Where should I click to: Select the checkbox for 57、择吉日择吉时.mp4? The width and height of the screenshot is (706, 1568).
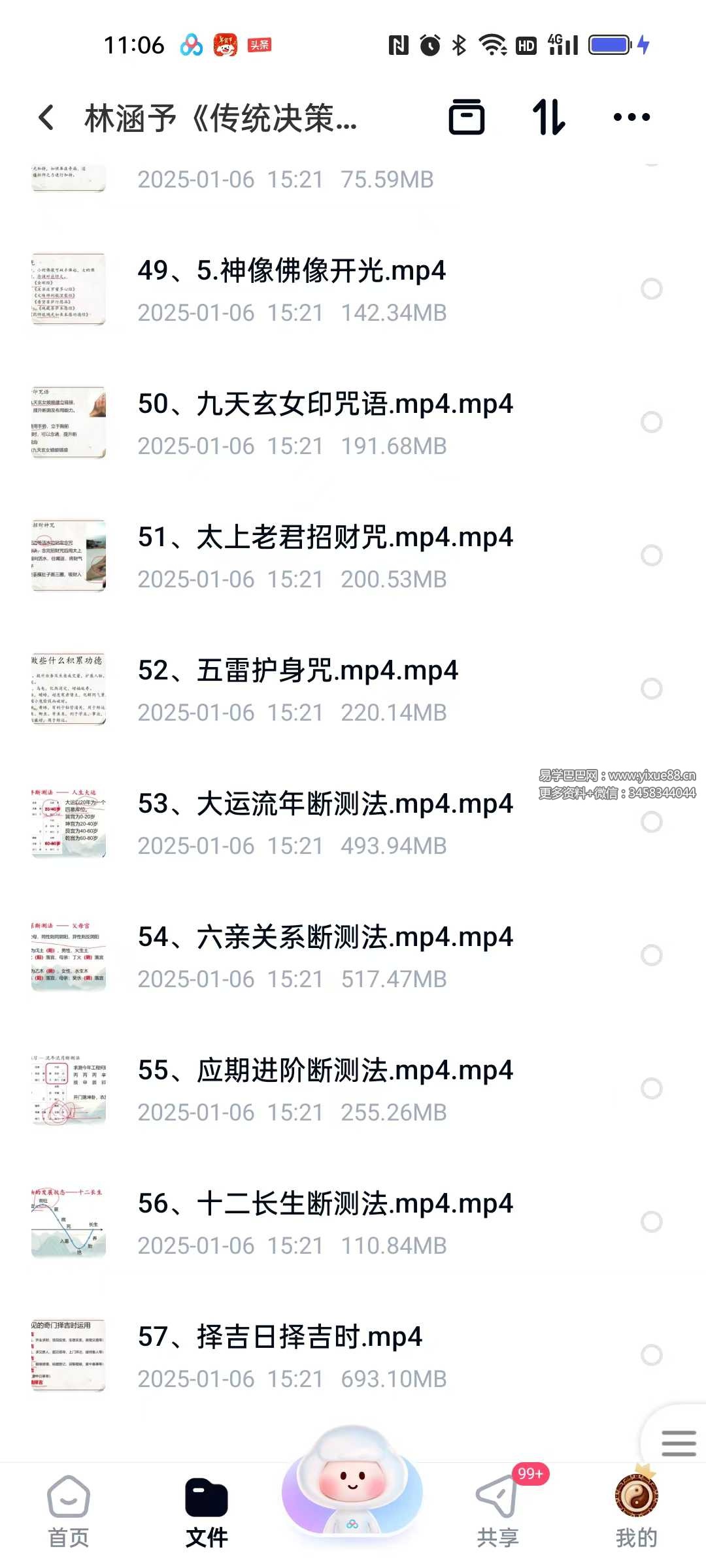point(652,1355)
